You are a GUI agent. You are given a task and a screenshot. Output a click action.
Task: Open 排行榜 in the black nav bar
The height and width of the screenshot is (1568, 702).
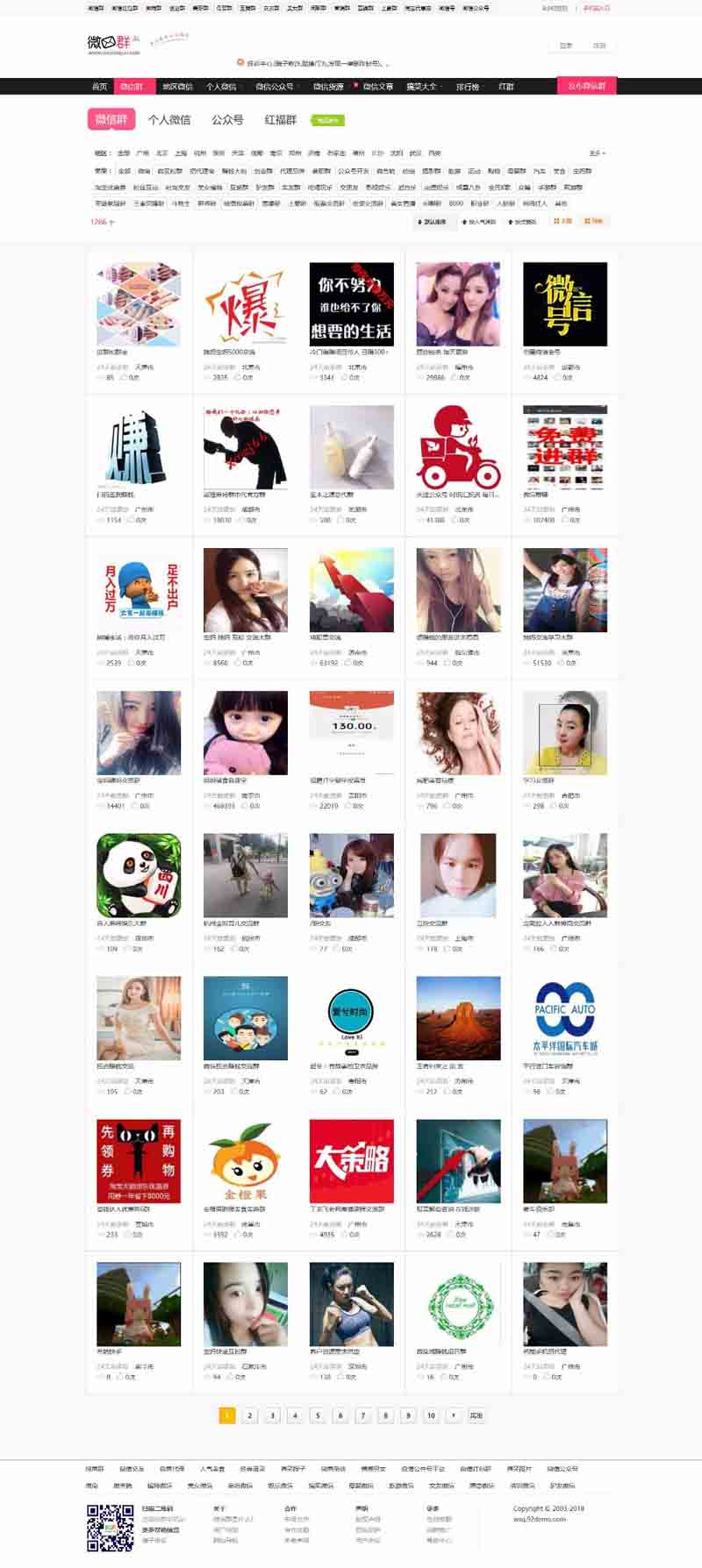coord(468,87)
